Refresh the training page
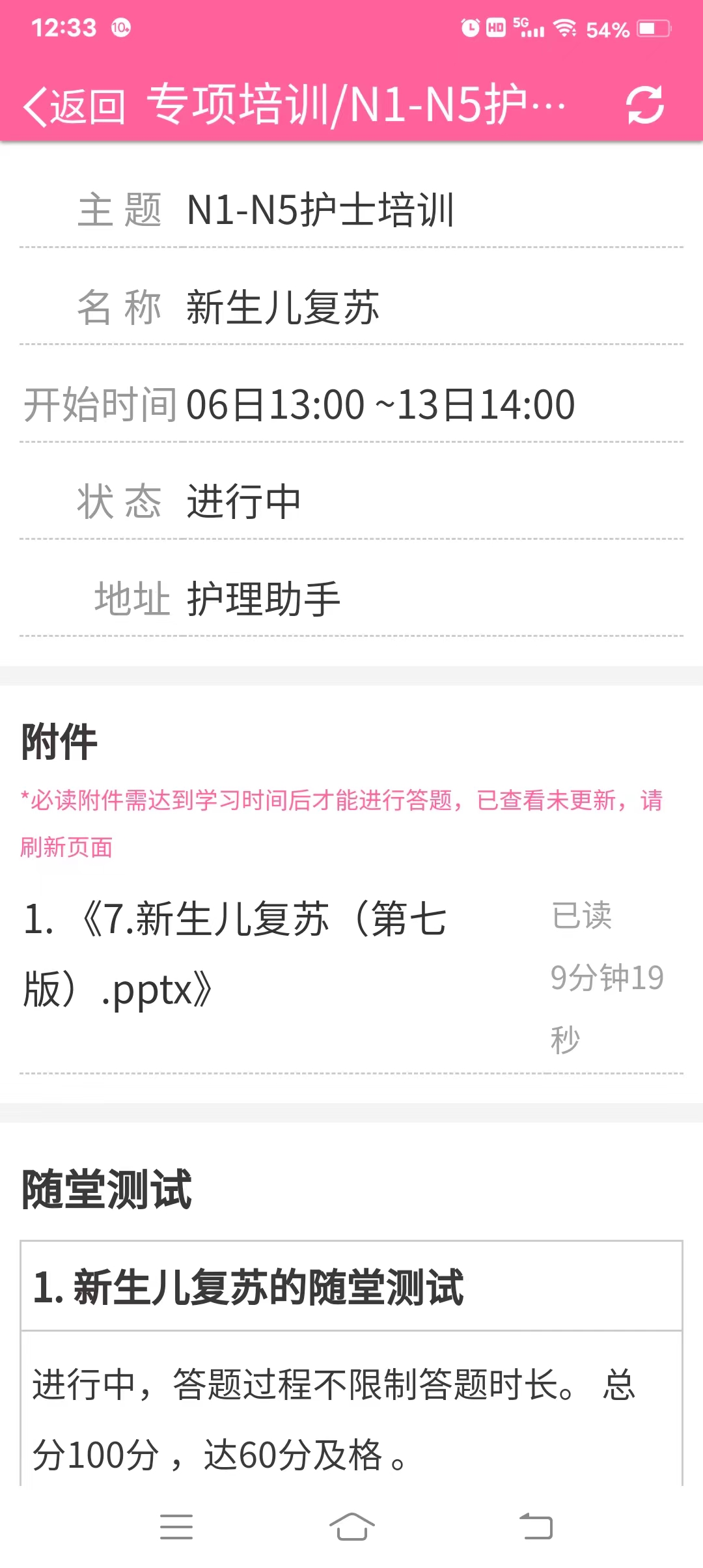The width and height of the screenshot is (703, 1568). click(644, 105)
